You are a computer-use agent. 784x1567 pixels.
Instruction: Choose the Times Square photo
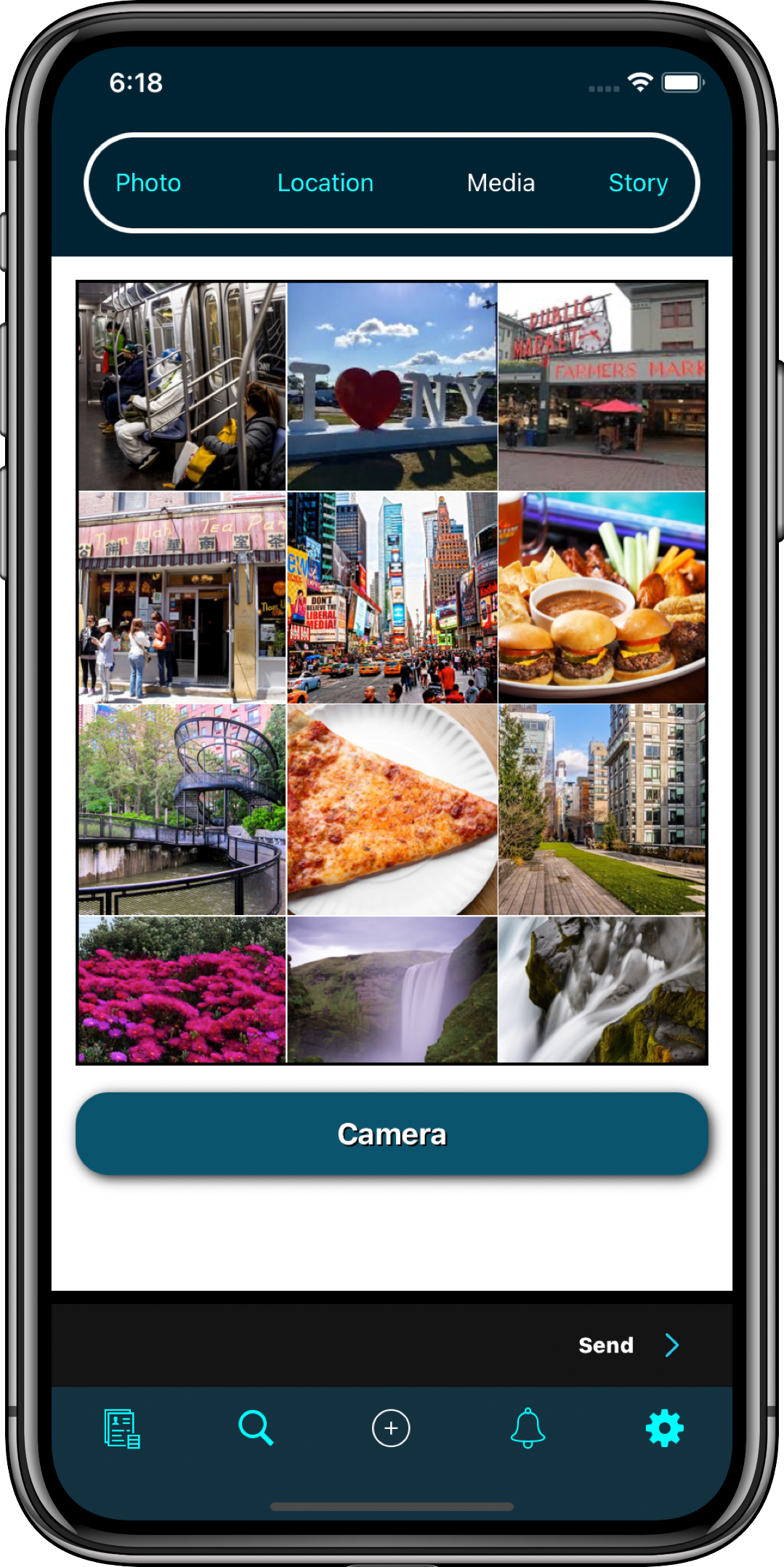point(392,597)
